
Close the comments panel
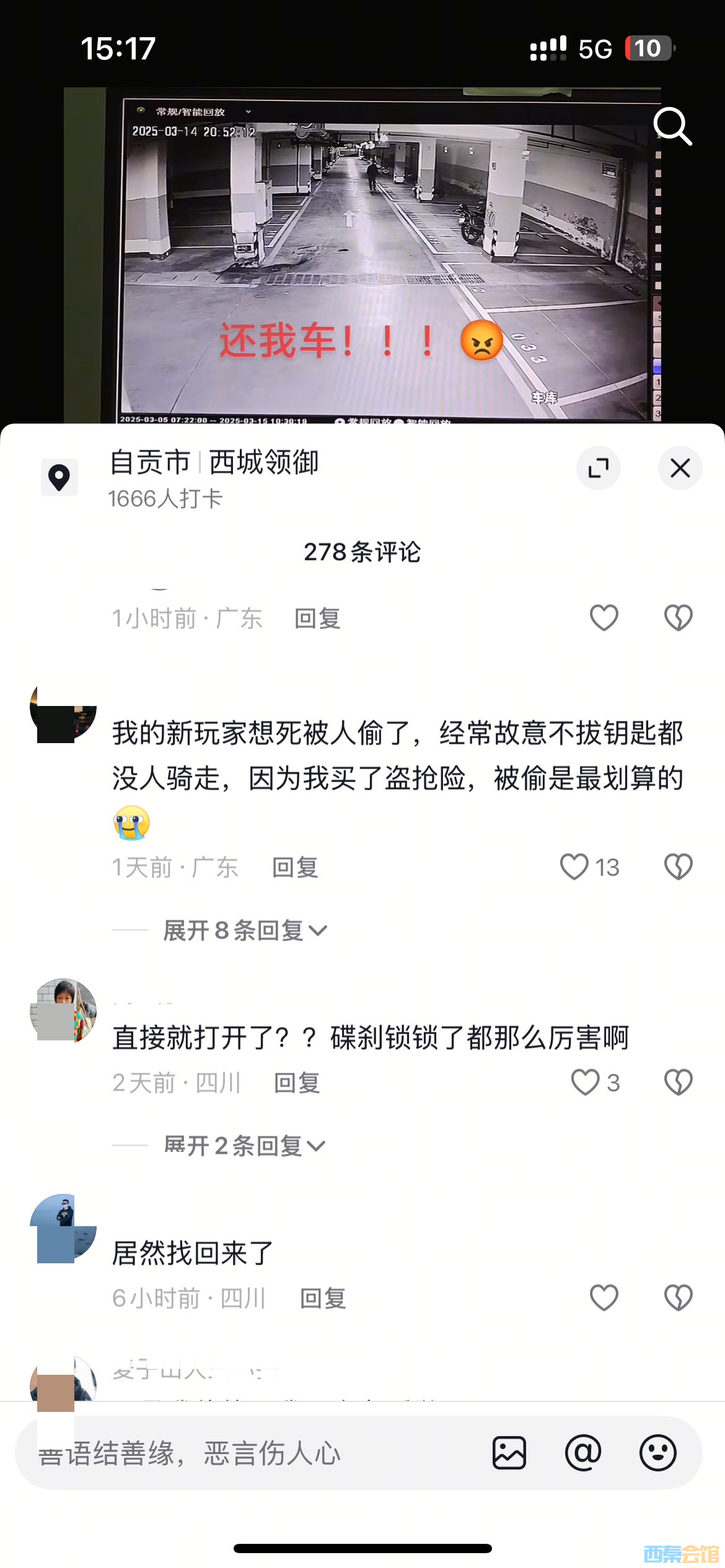pos(680,468)
